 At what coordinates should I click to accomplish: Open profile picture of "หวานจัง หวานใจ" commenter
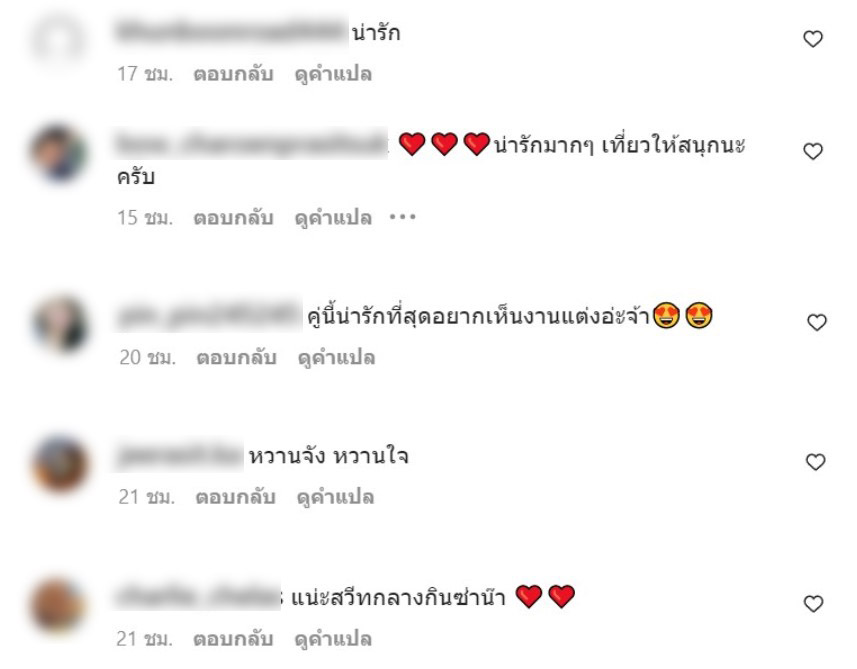click(60, 465)
